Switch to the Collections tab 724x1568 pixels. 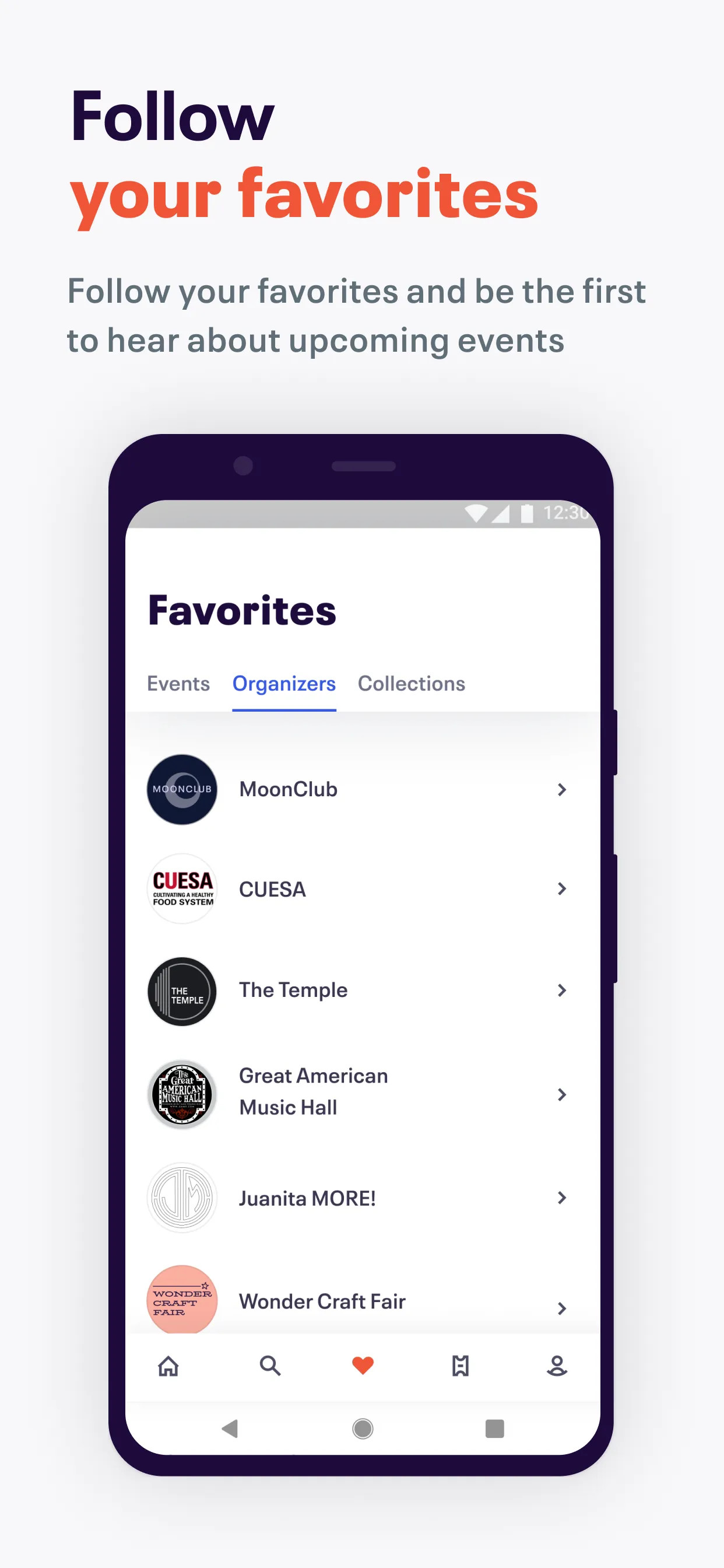(x=412, y=684)
